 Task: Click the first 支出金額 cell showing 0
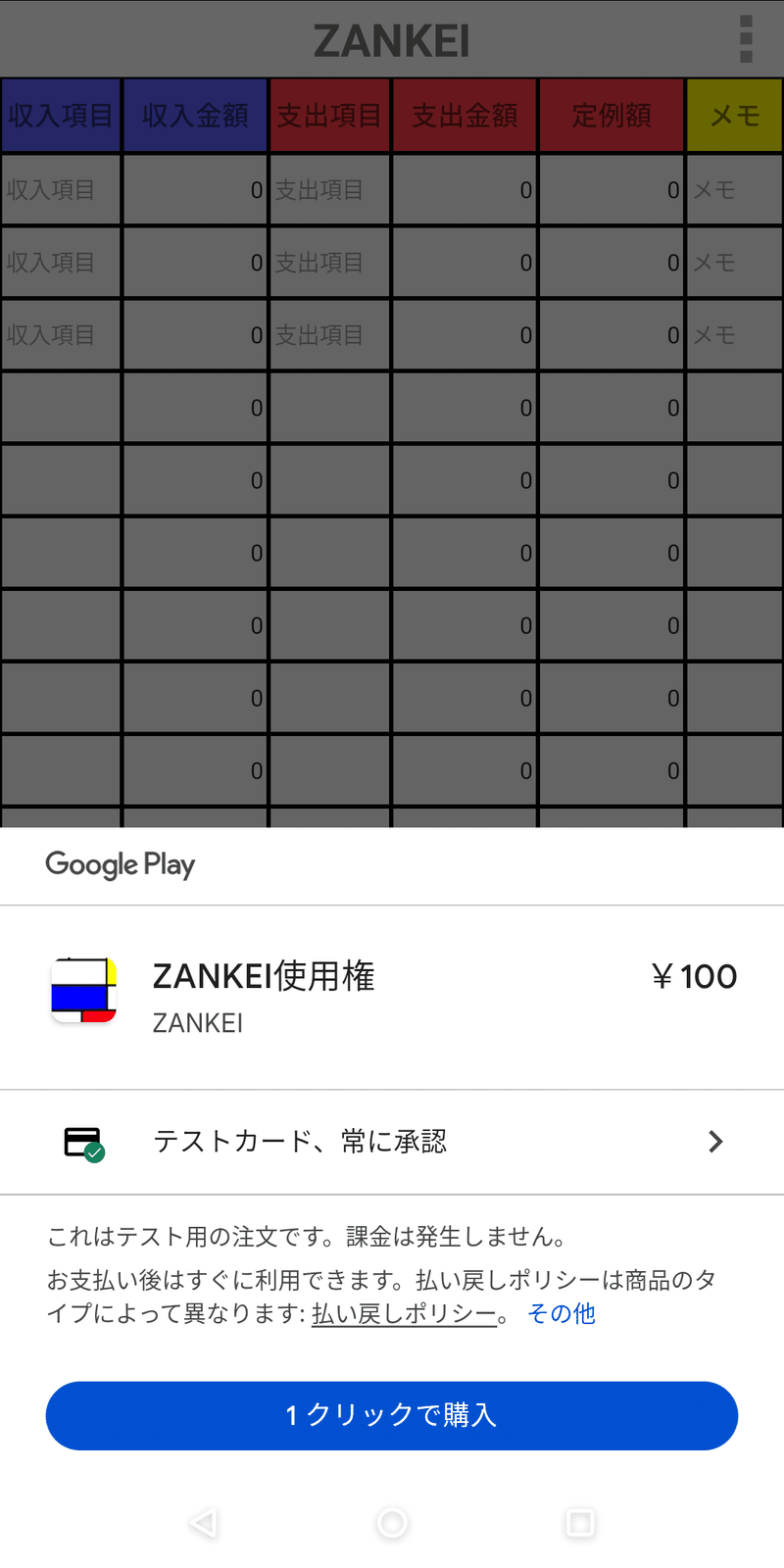(465, 189)
